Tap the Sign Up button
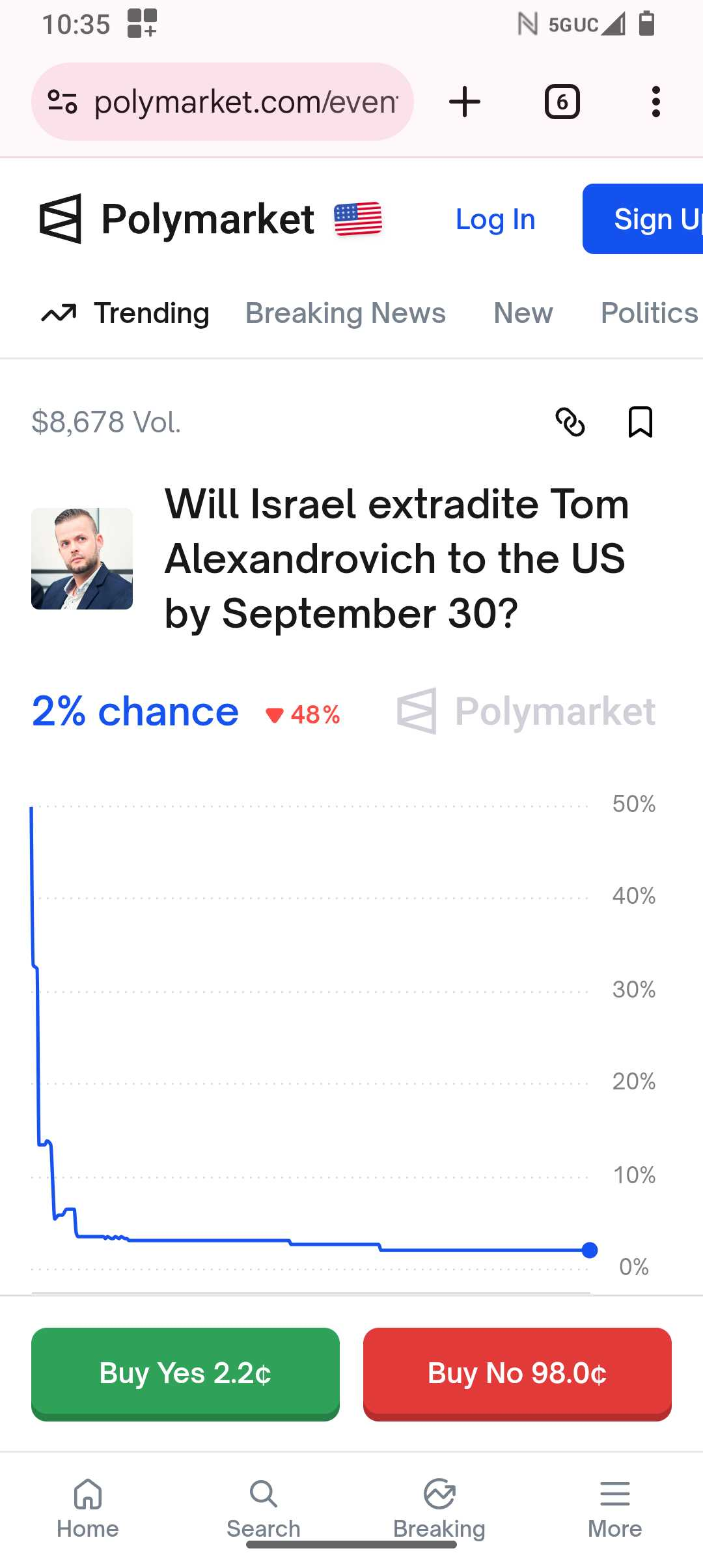Viewport: 703px width, 1568px height. (643, 219)
